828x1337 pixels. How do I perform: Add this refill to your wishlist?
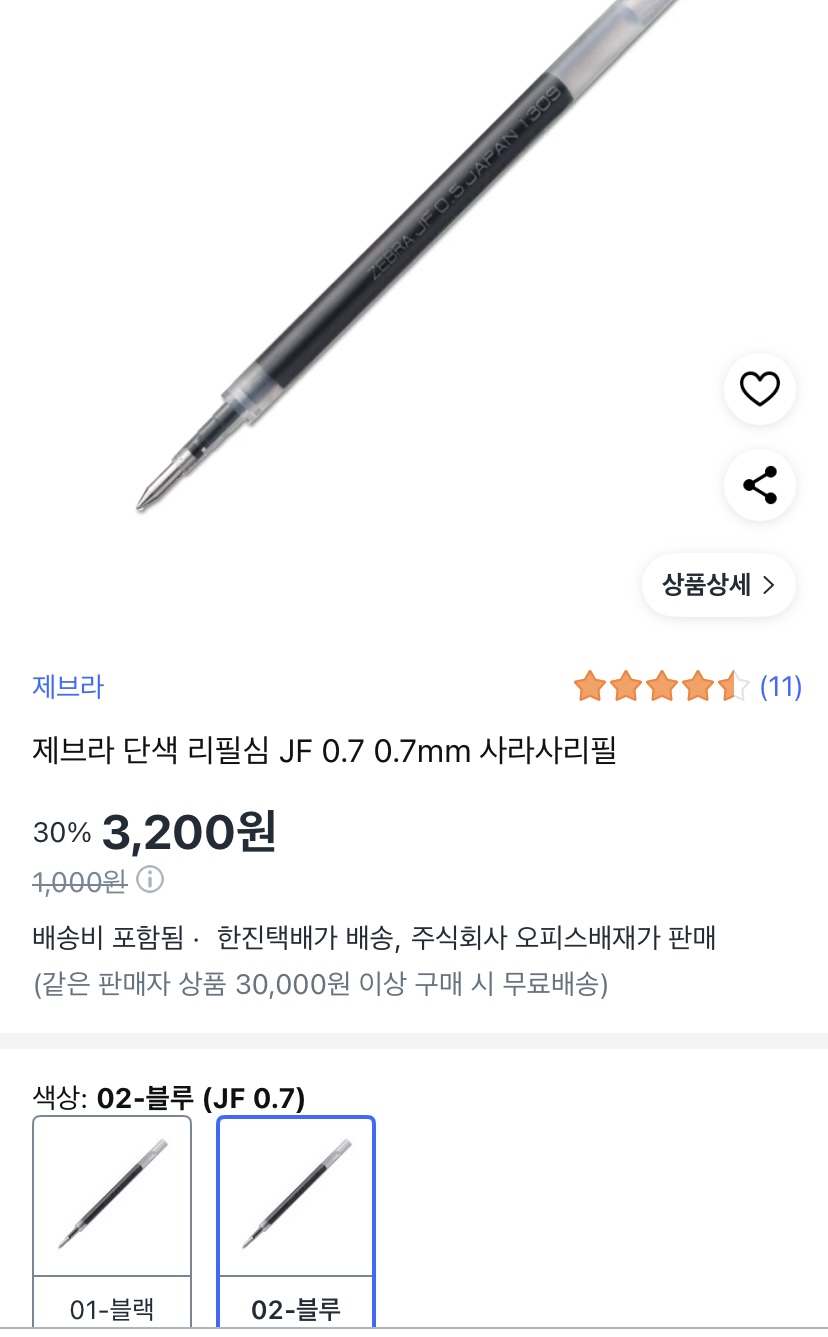coord(759,388)
